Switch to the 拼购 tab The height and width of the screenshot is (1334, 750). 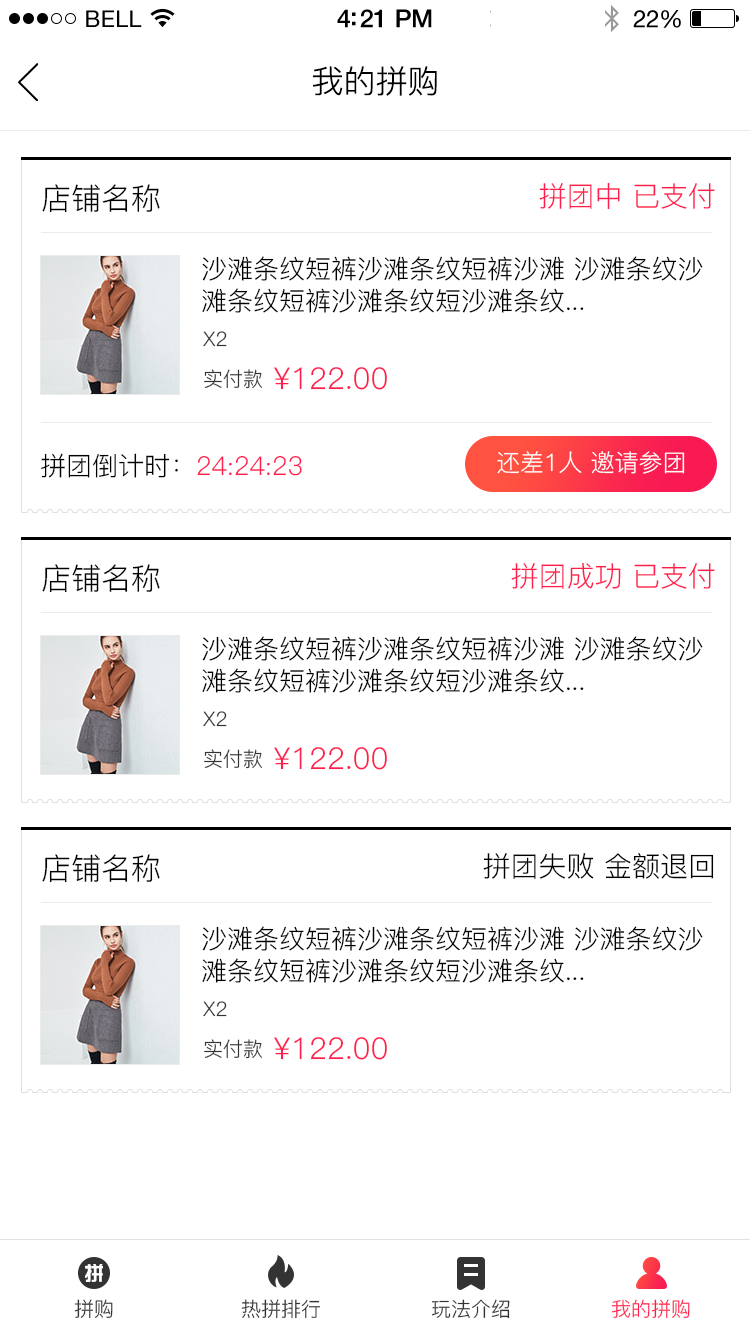point(94,1288)
